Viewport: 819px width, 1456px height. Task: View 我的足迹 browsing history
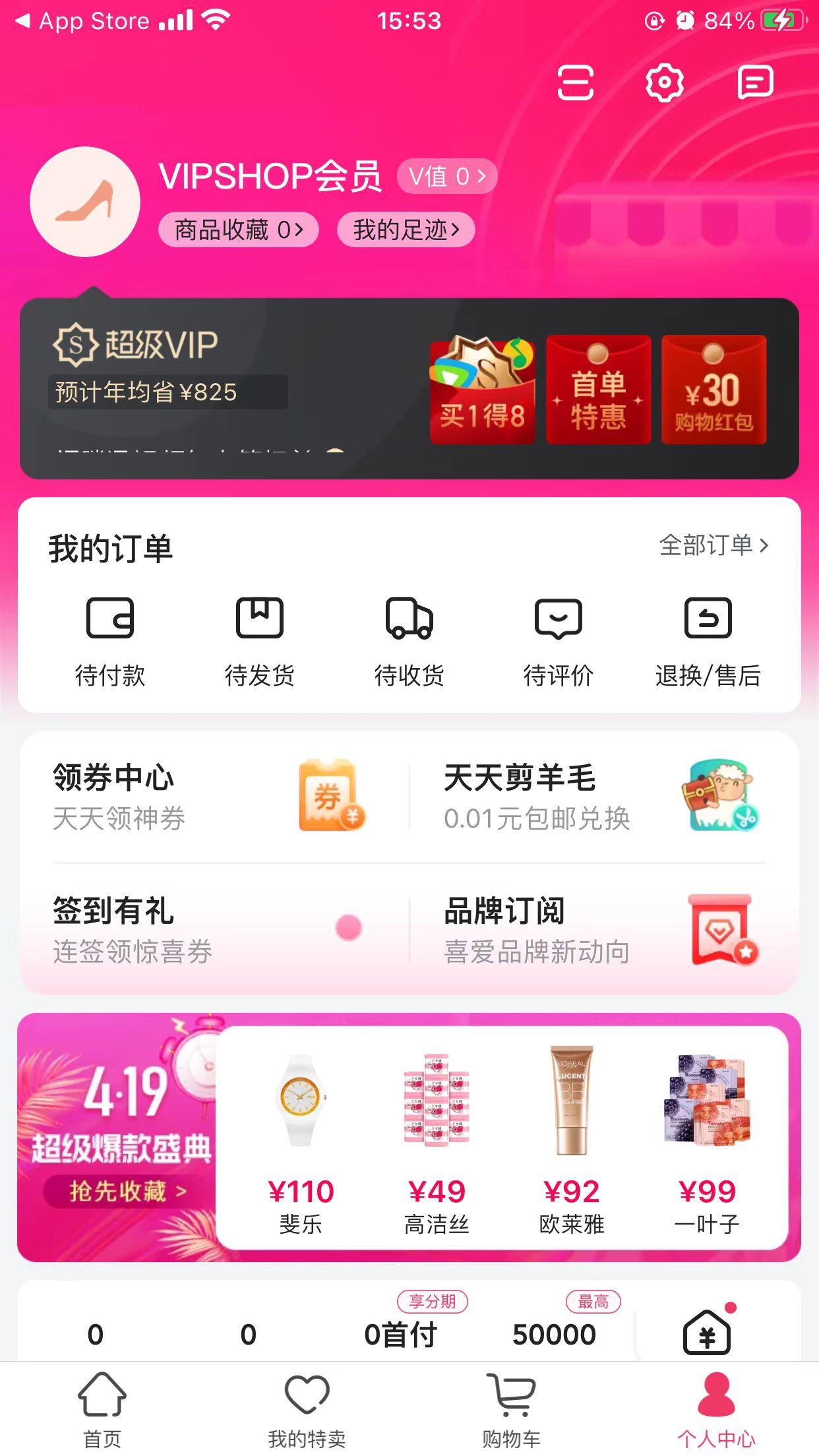click(406, 229)
